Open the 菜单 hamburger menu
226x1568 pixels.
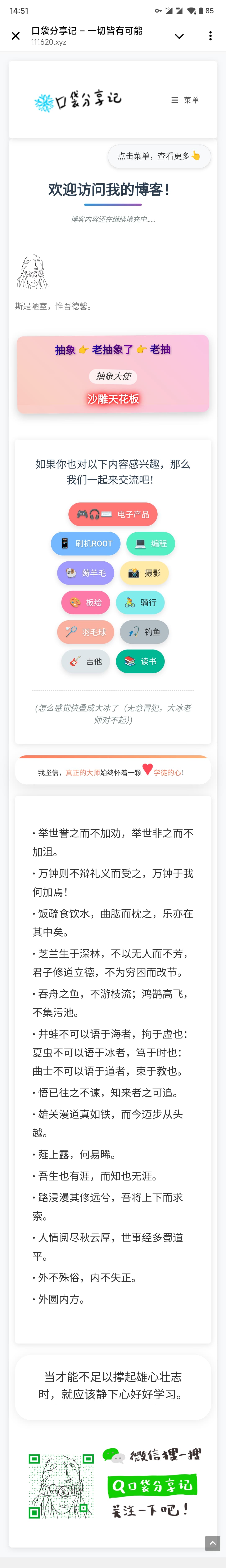click(185, 100)
